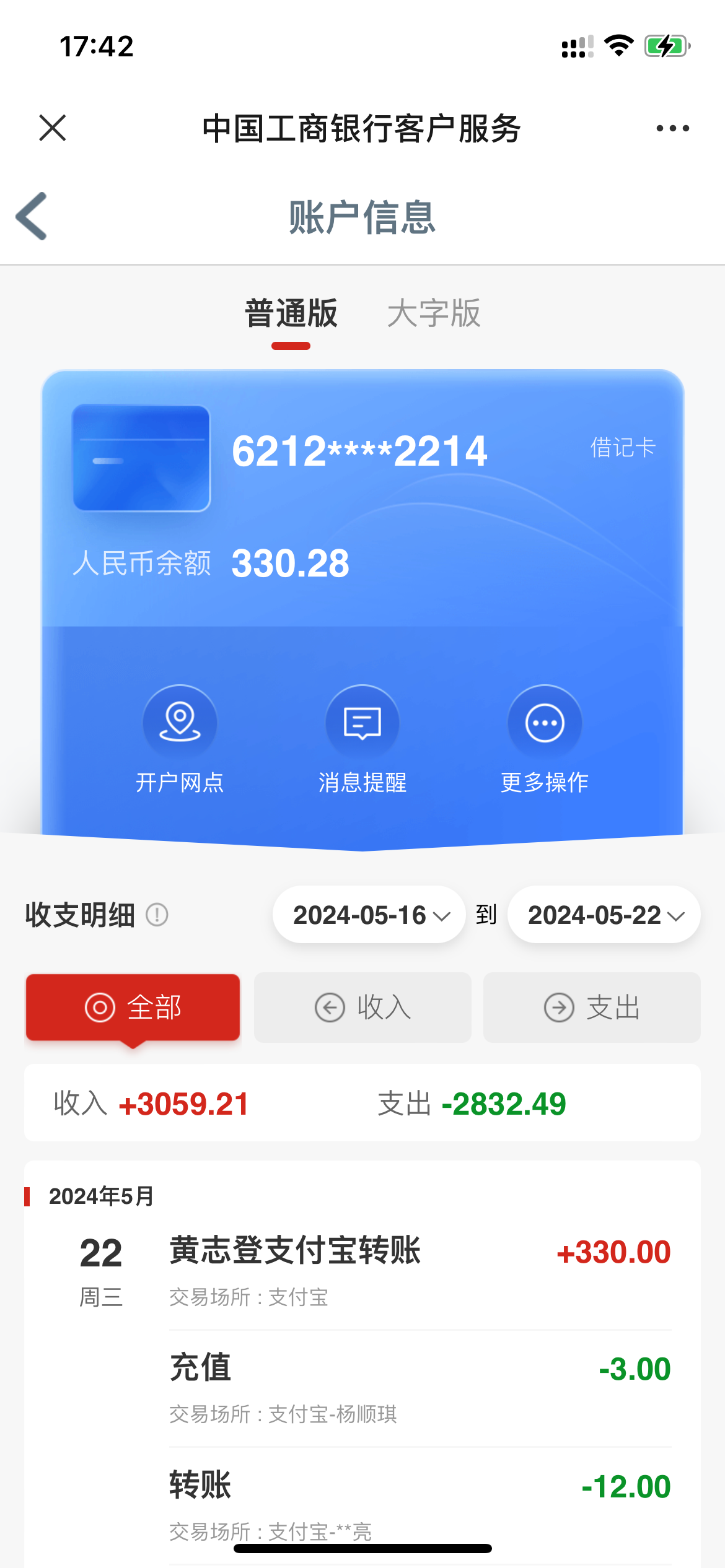Select the 全部 filter option
The width and height of the screenshot is (725, 1568).
click(132, 1008)
